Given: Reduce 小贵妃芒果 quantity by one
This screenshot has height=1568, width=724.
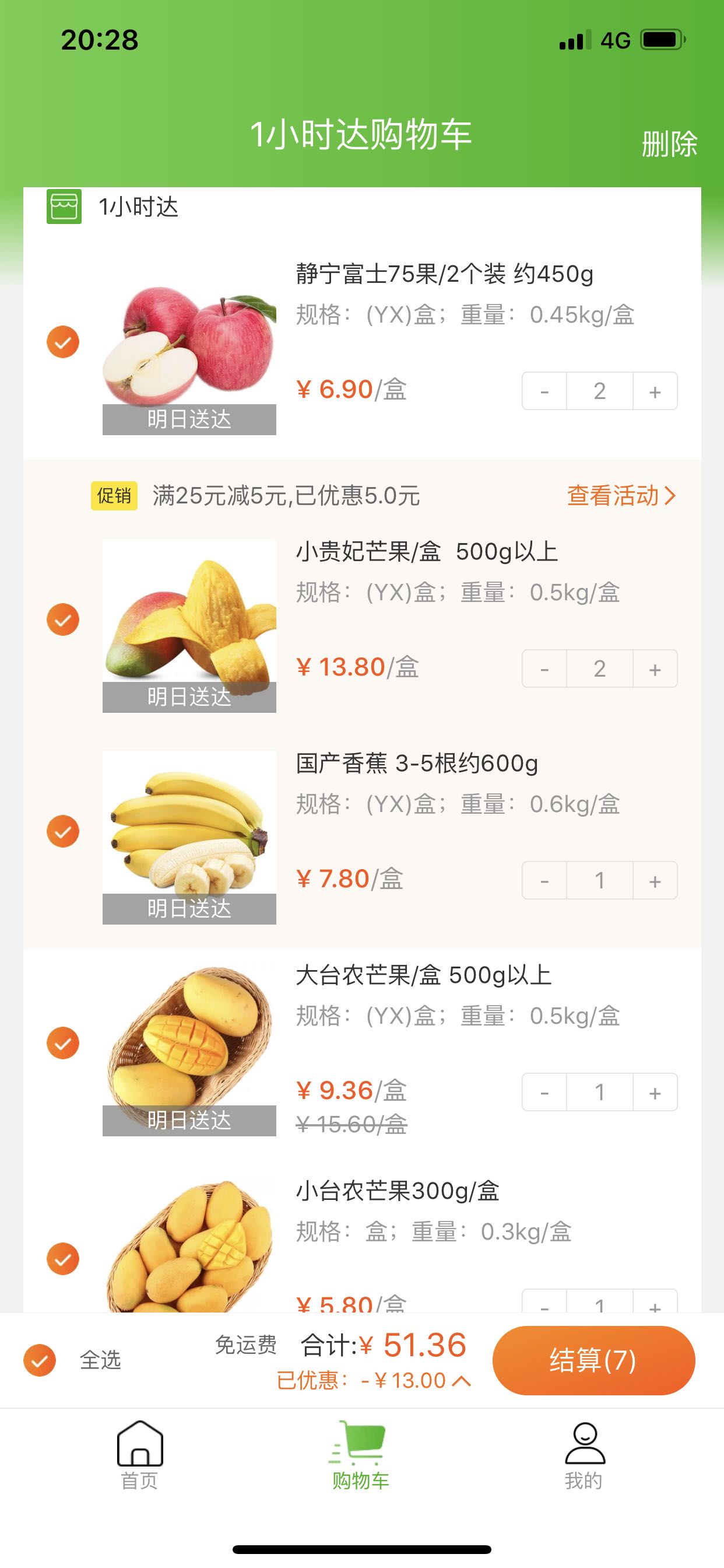Looking at the screenshot, I should (544, 669).
